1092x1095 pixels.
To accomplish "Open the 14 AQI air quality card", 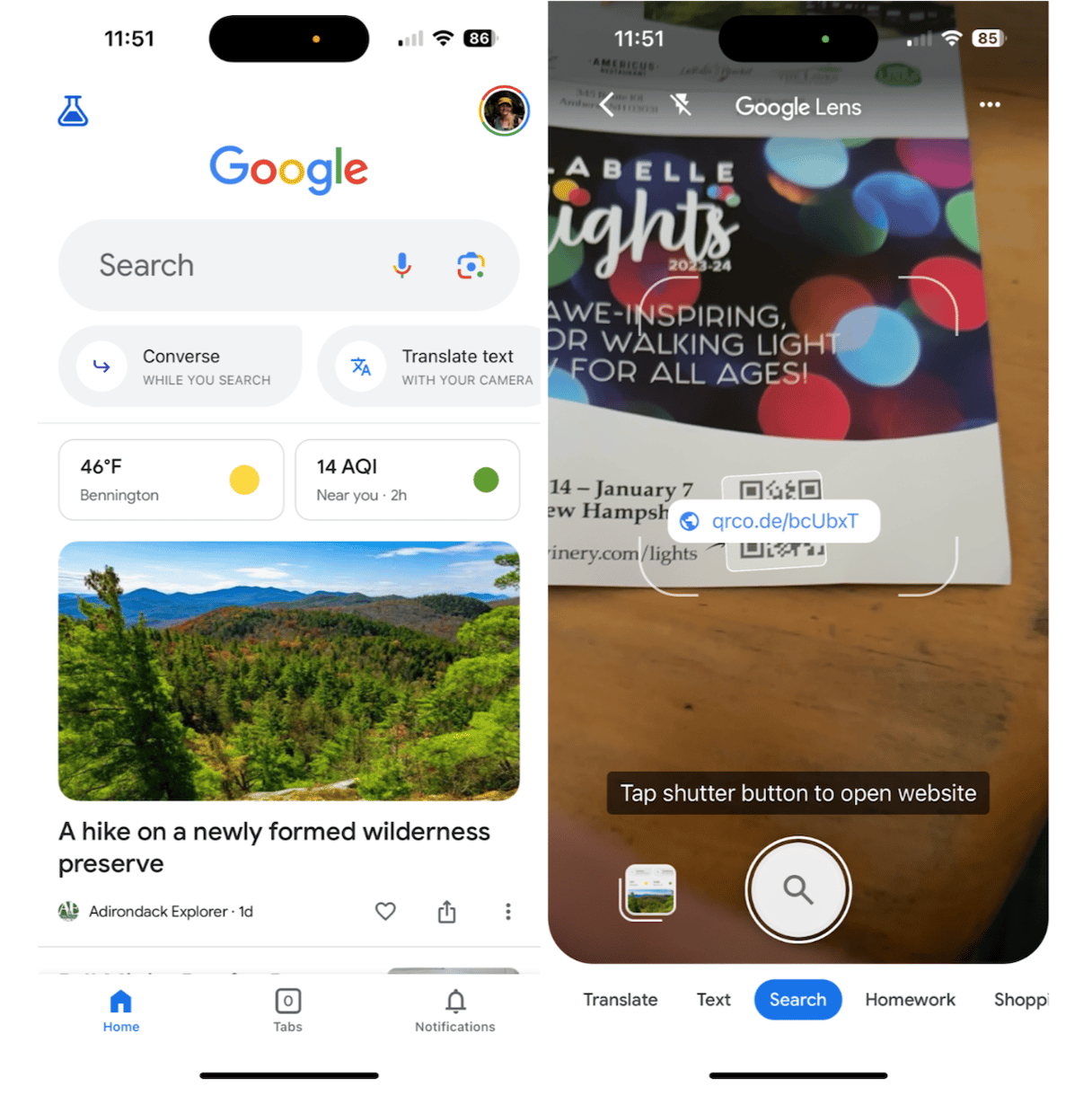I will (407, 480).
